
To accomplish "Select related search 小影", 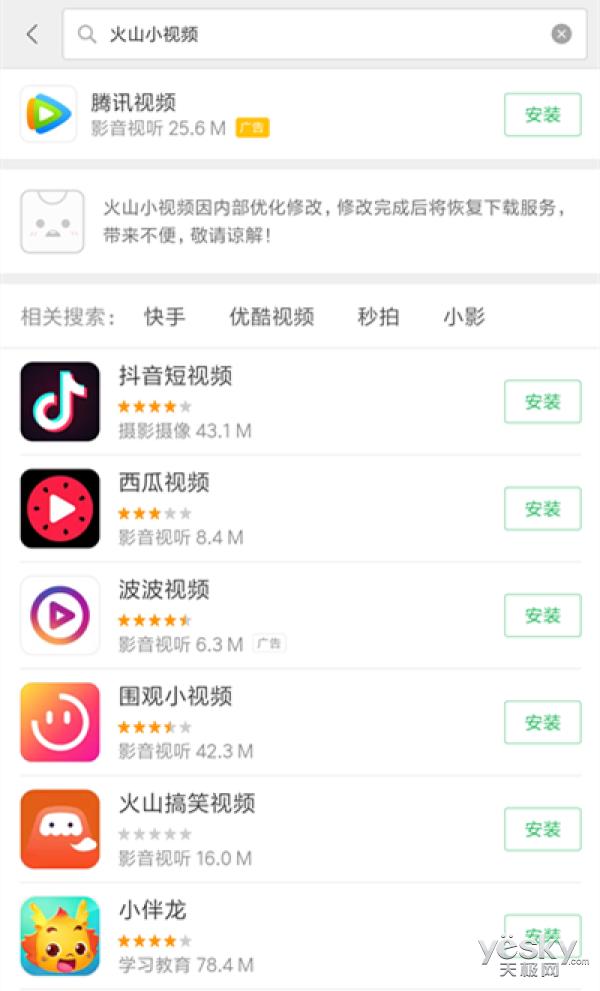I will 464,316.
